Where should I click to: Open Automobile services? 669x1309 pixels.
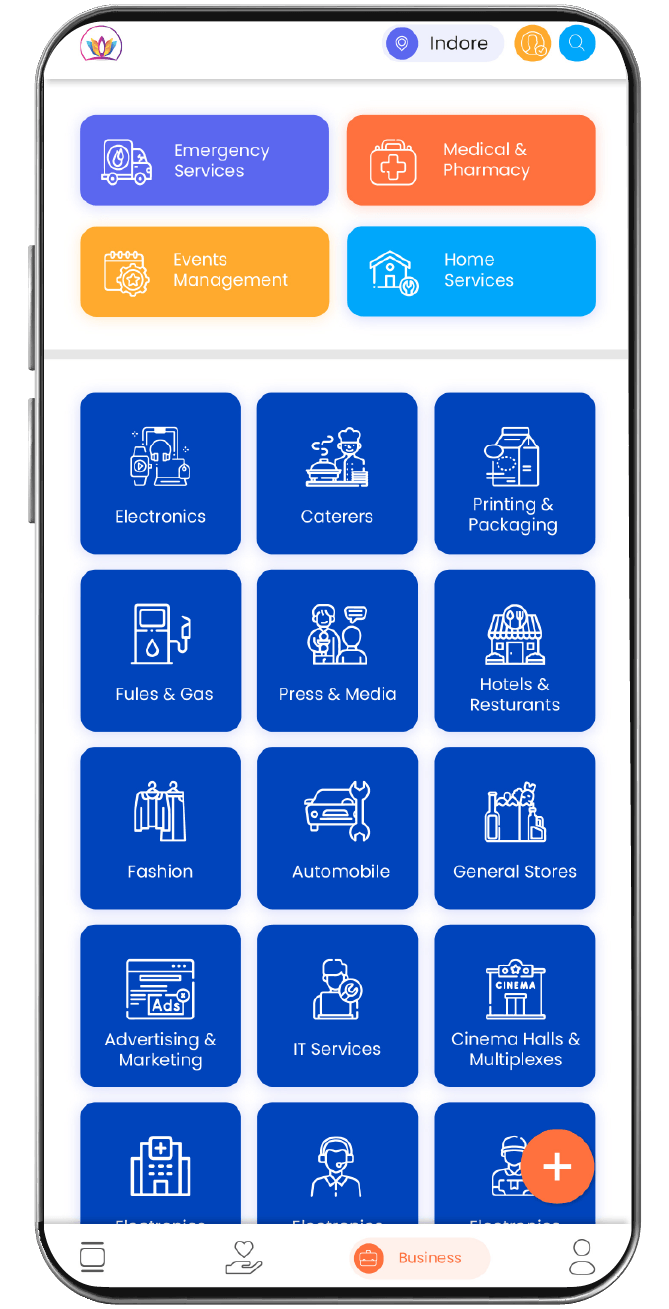point(337,827)
